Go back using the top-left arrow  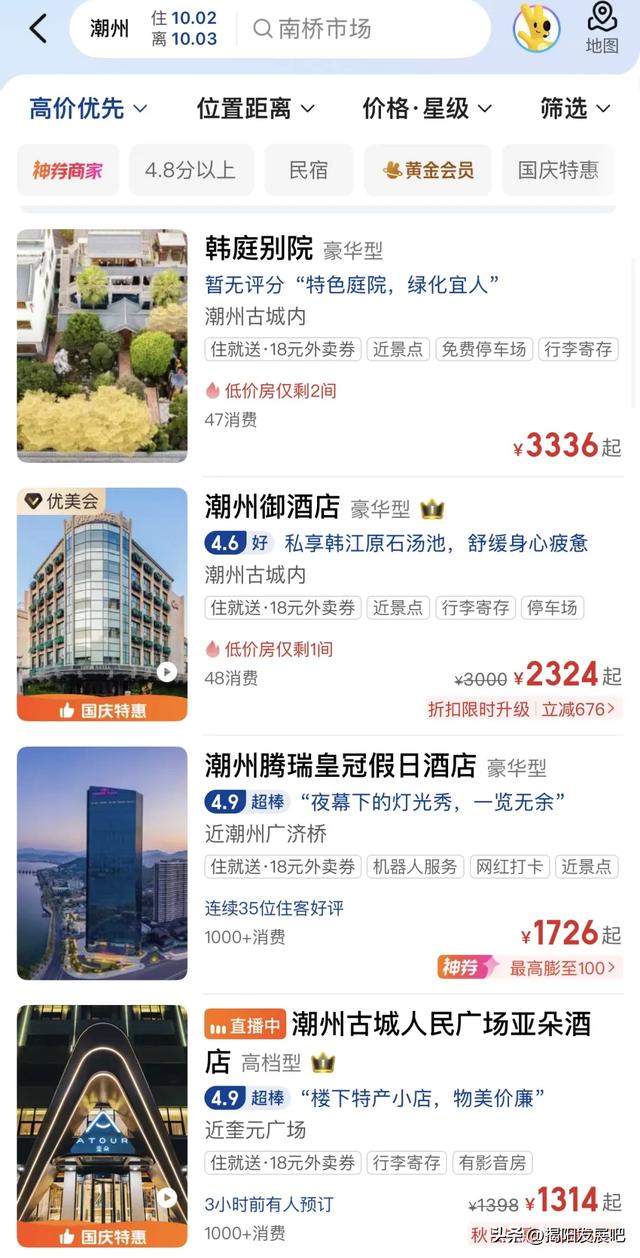pyautogui.click(x=38, y=28)
